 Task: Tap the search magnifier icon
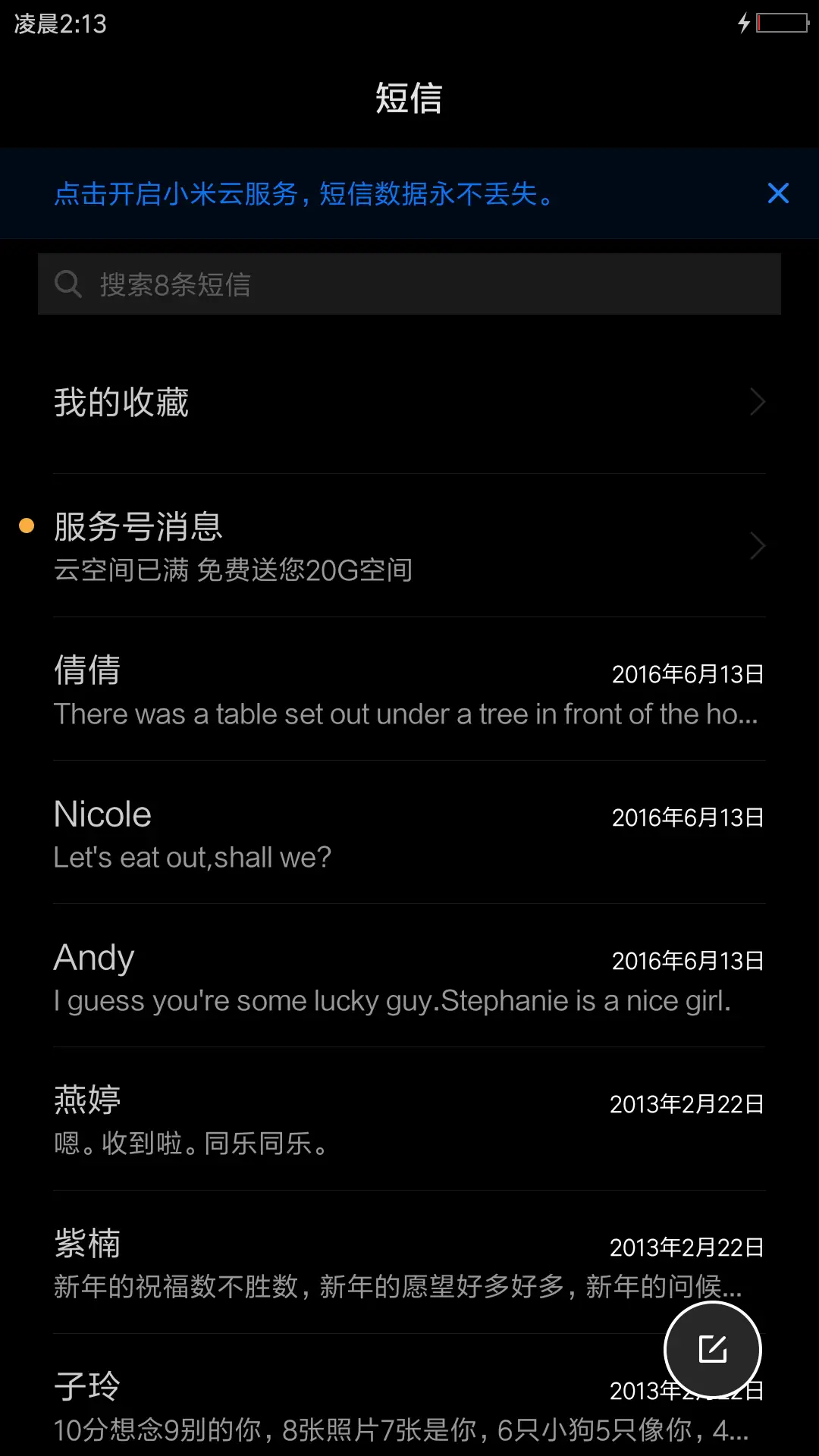[x=68, y=284]
